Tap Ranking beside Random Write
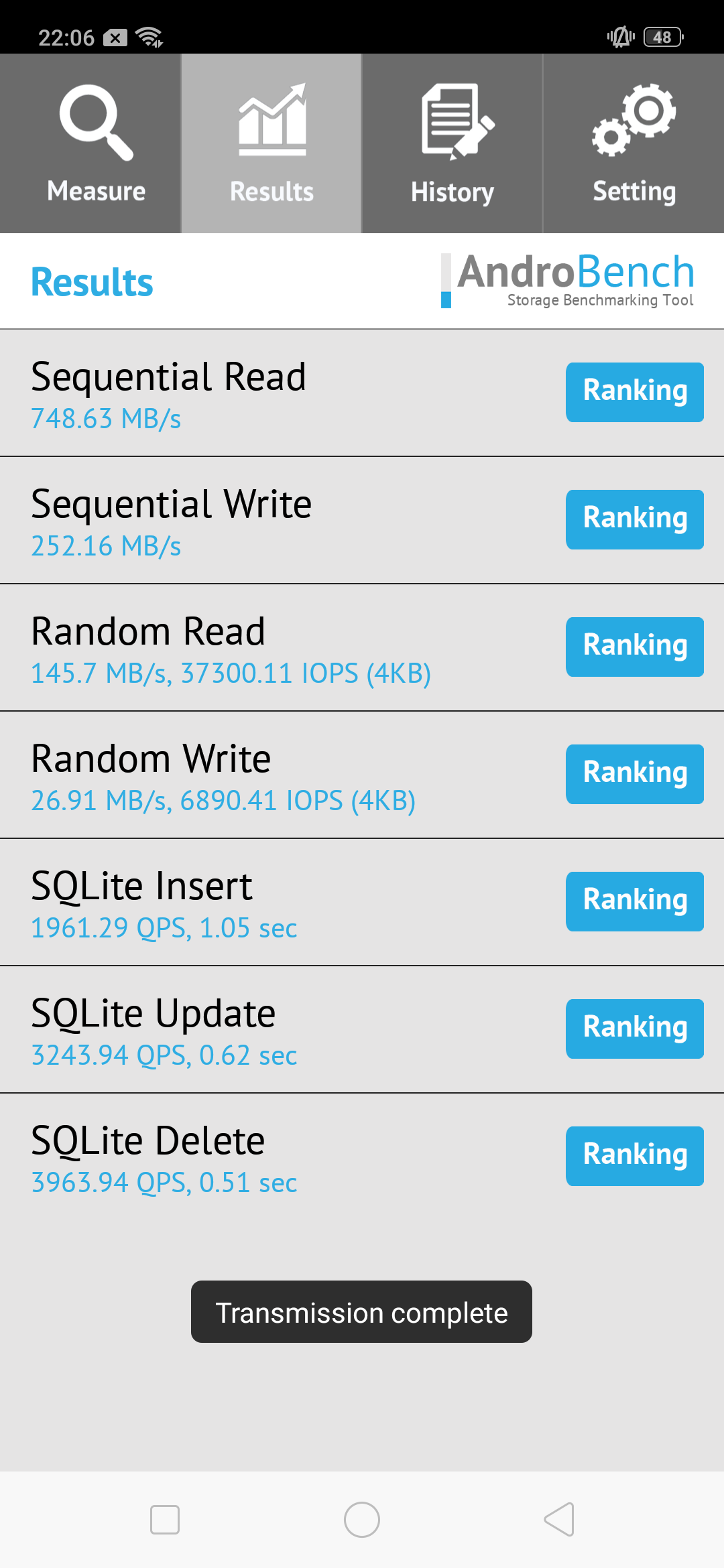 click(x=634, y=774)
